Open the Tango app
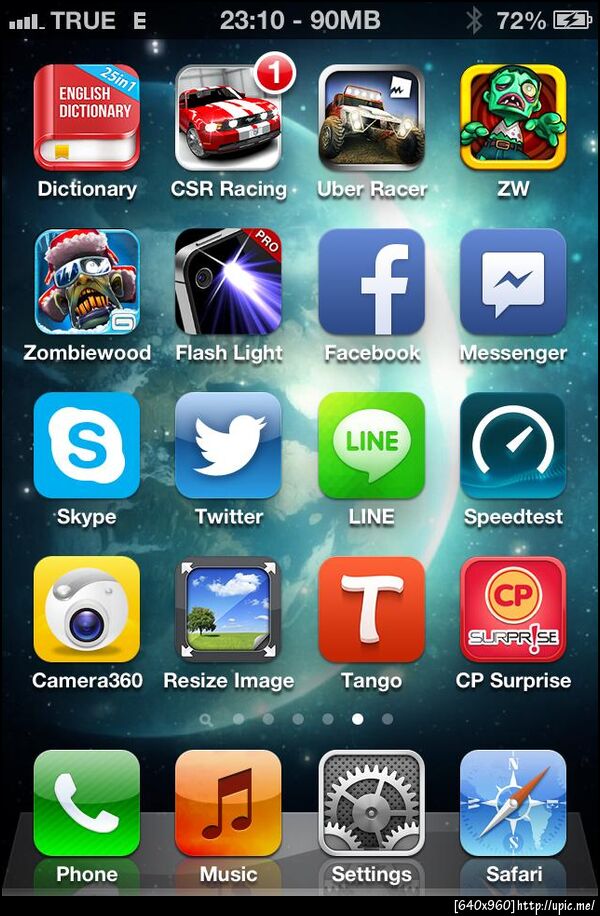 click(x=371, y=609)
